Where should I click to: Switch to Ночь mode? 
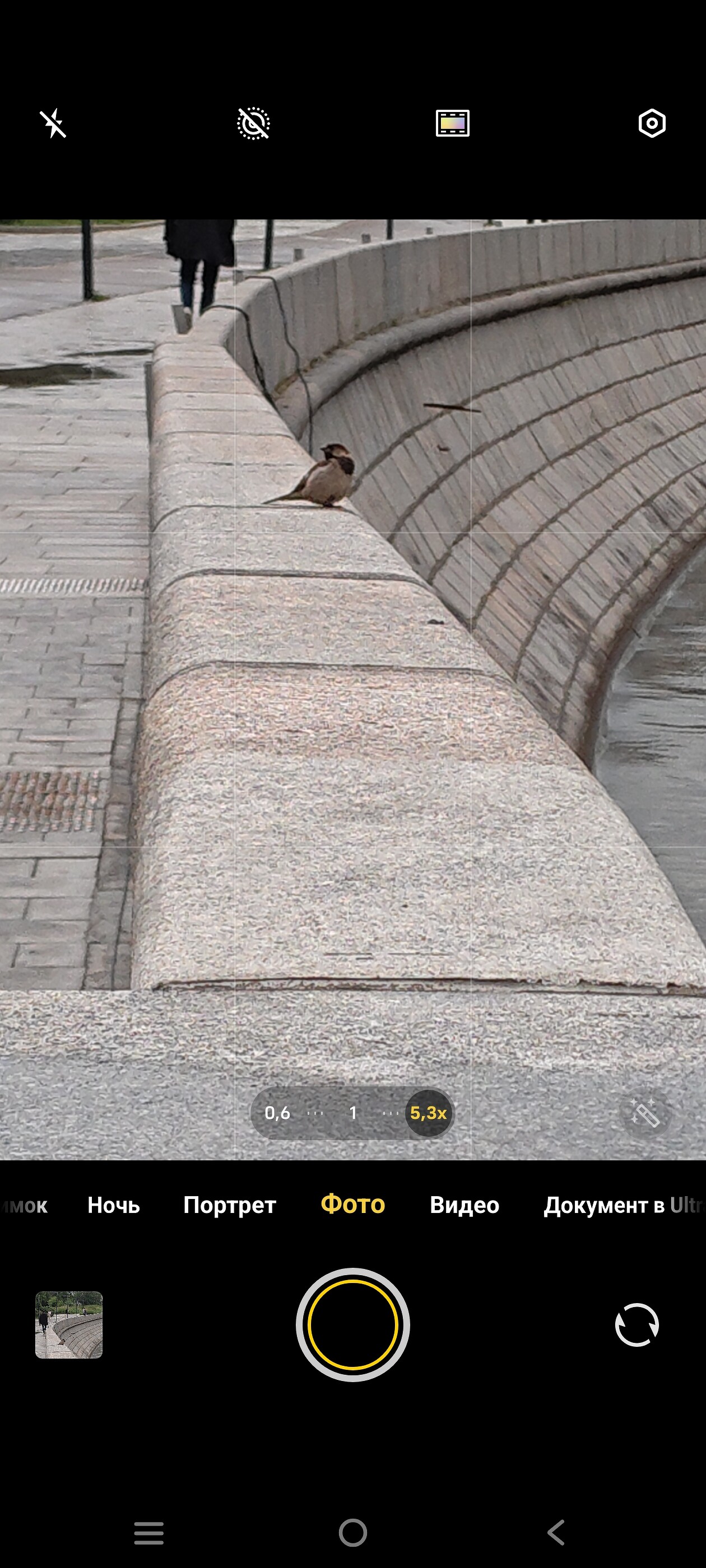[114, 1205]
